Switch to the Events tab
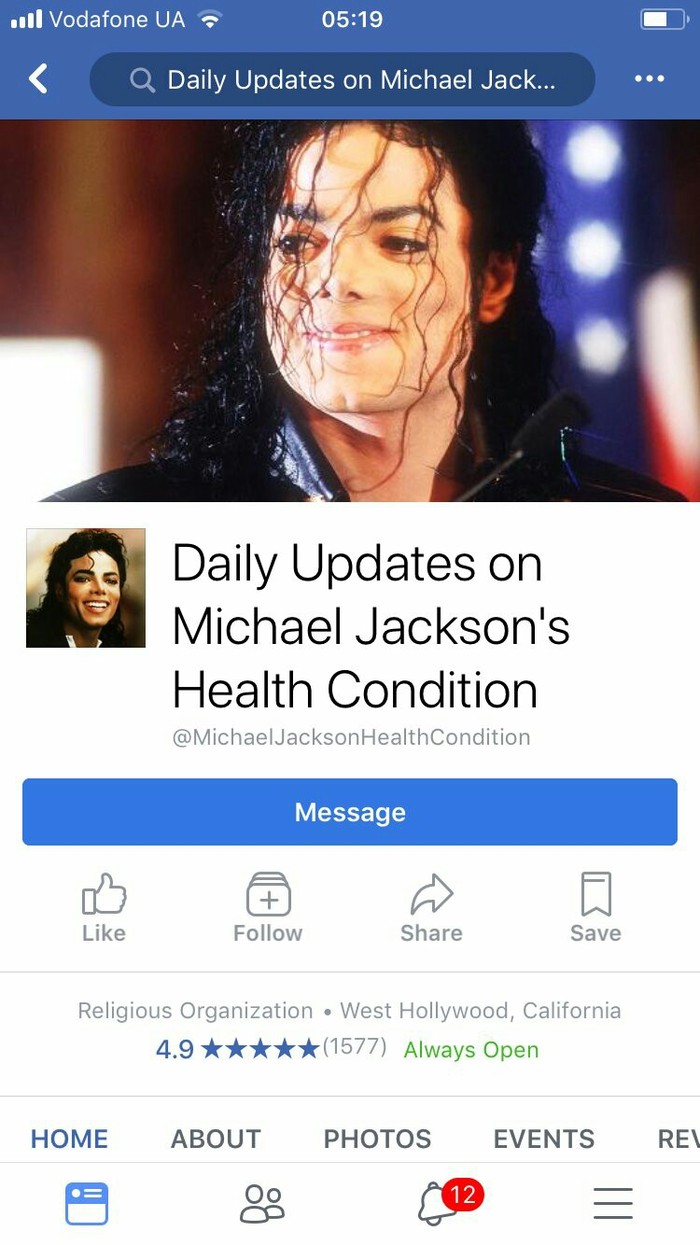The image size is (700, 1245). (544, 1138)
